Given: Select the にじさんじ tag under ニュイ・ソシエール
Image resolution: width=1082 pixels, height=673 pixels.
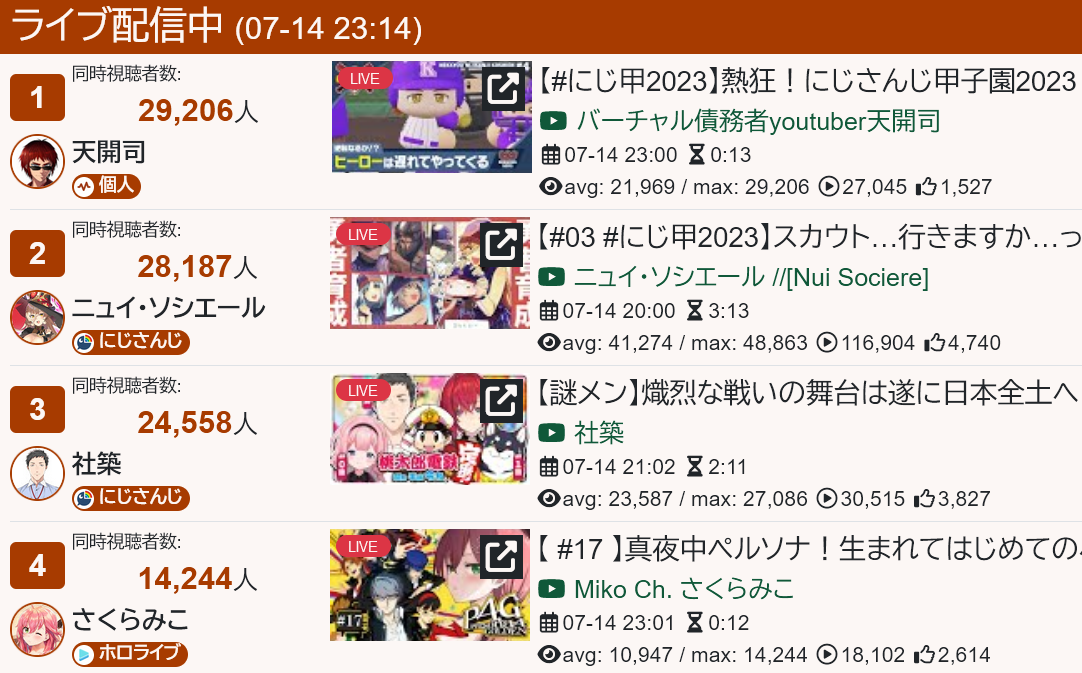Looking at the screenshot, I should (x=131, y=342).
